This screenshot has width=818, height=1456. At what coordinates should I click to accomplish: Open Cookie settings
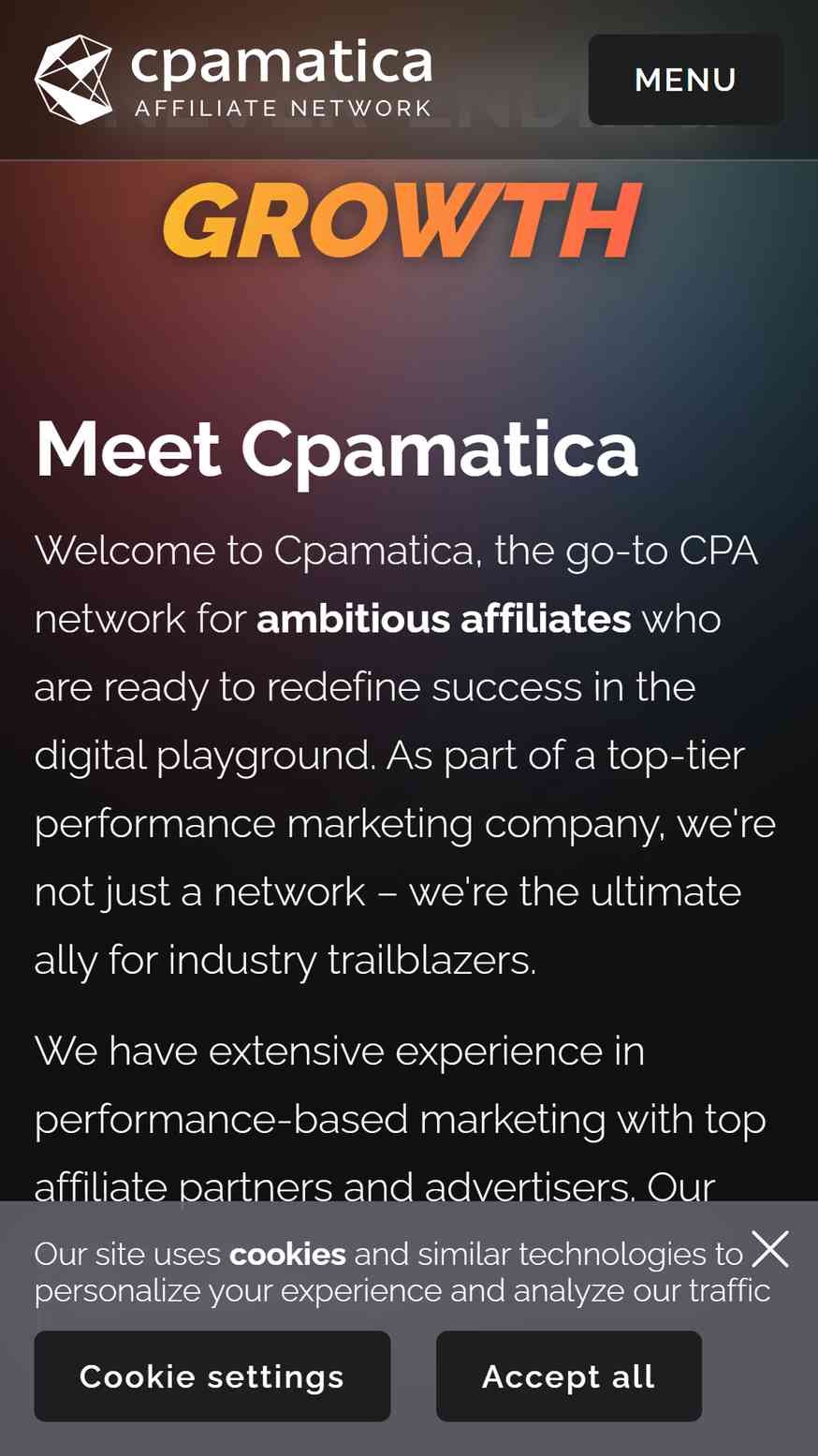[x=212, y=1375]
